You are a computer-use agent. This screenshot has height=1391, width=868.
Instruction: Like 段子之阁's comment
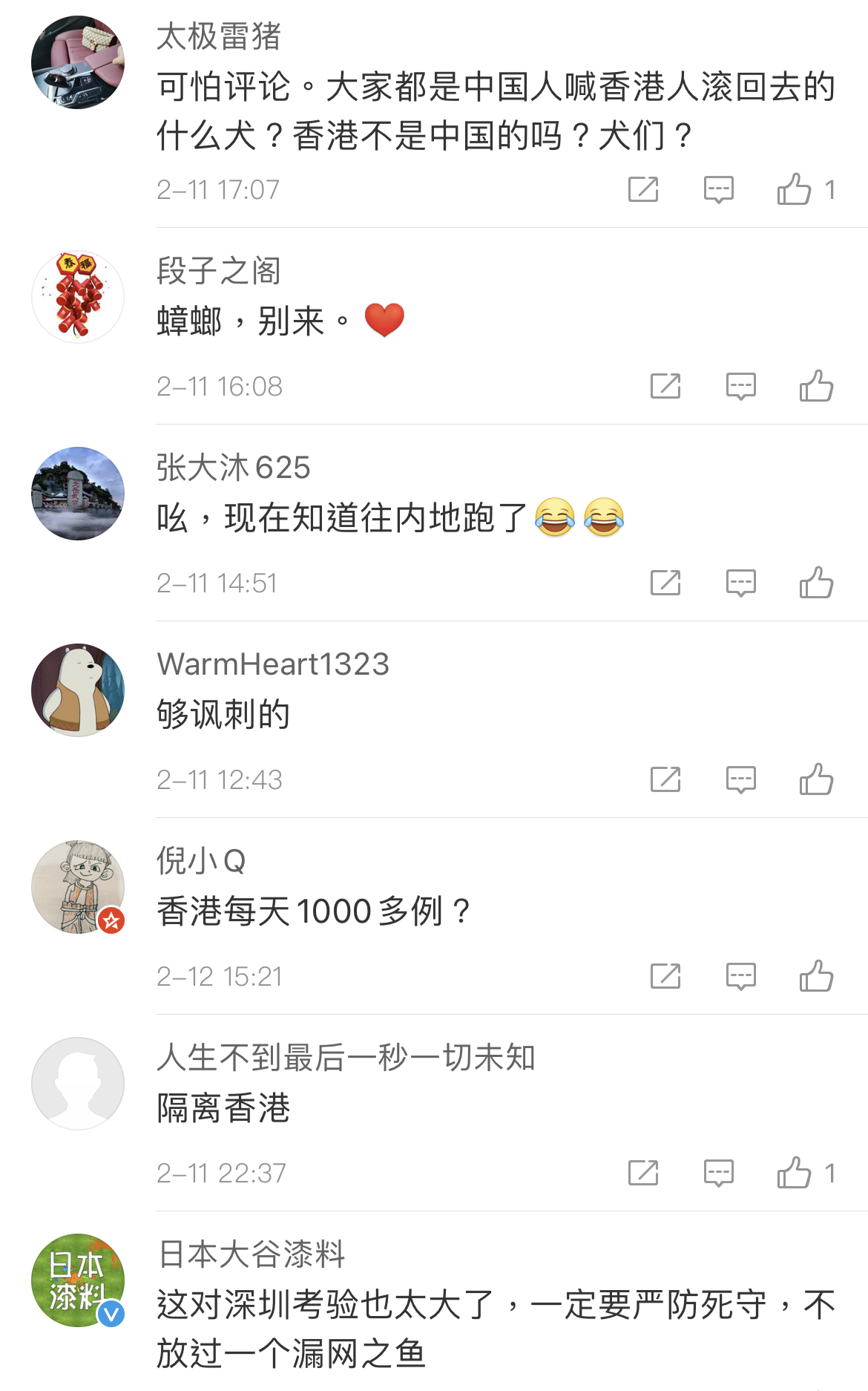click(x=816, y=386)
